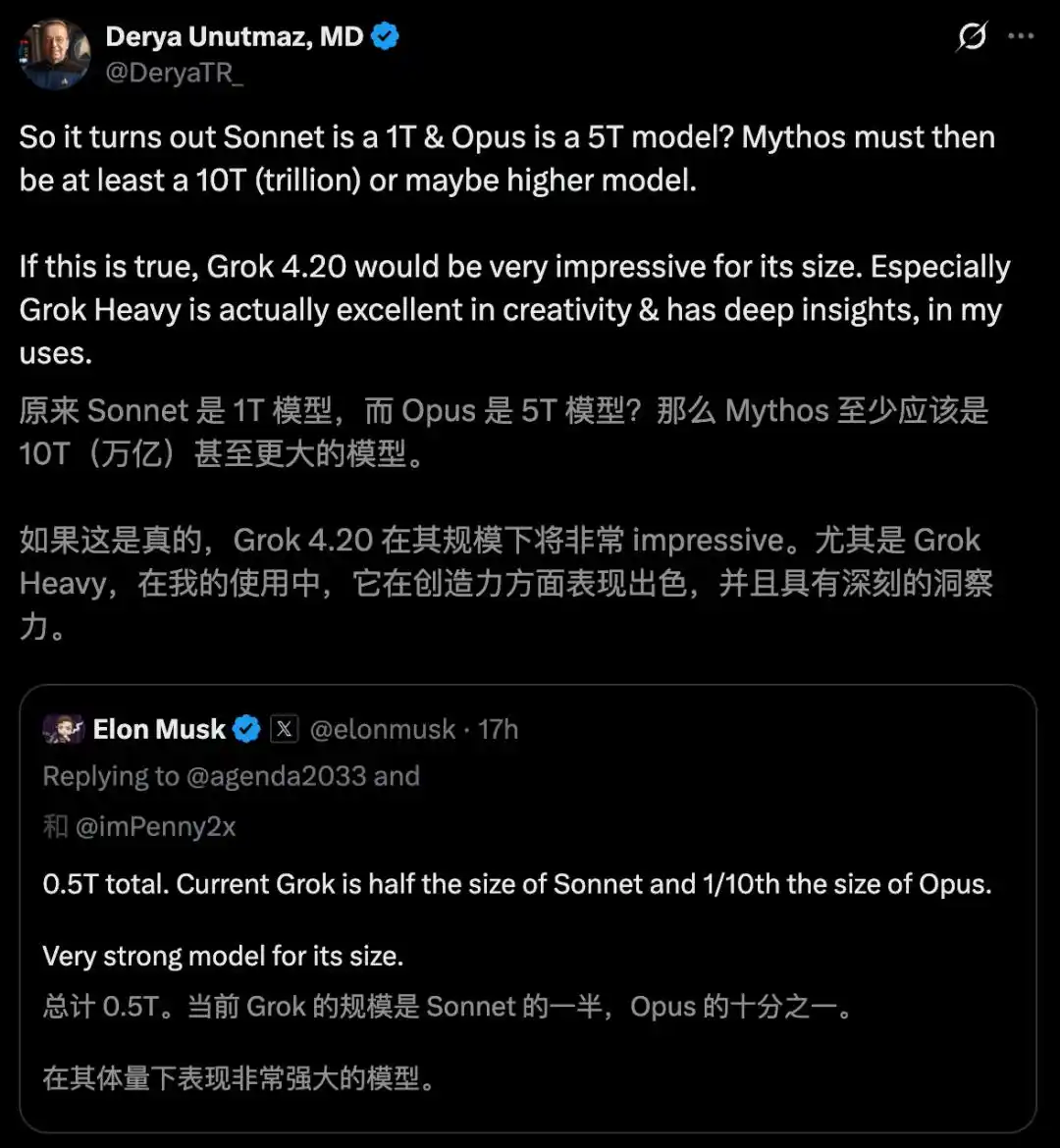Open the tweet's overflow menu
The width and height of the screenshot is (1060, 1148).
(1022, 36)
